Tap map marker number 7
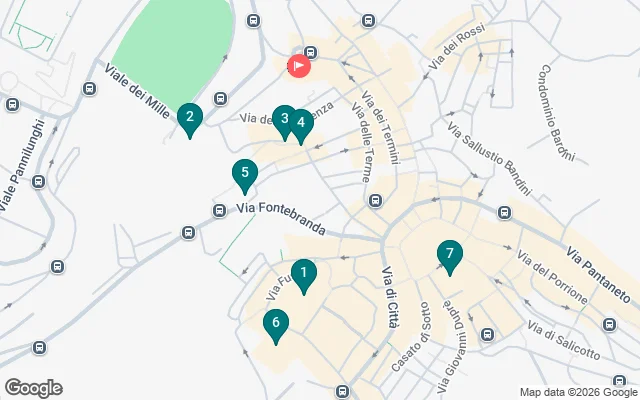640x400 pixels. [x=450, y=255]
